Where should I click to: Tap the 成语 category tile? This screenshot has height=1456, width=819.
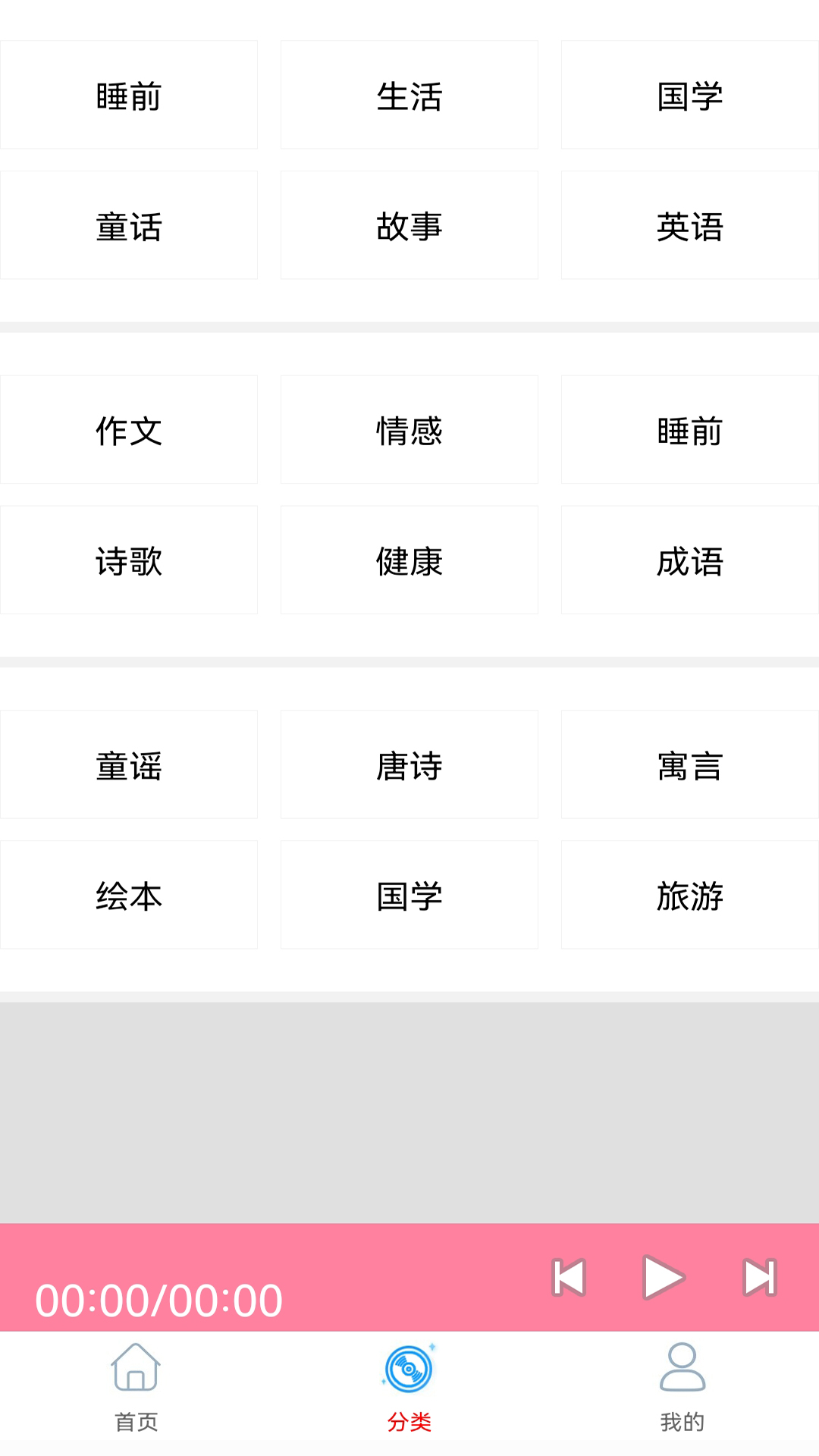click(x=690, y=560)
